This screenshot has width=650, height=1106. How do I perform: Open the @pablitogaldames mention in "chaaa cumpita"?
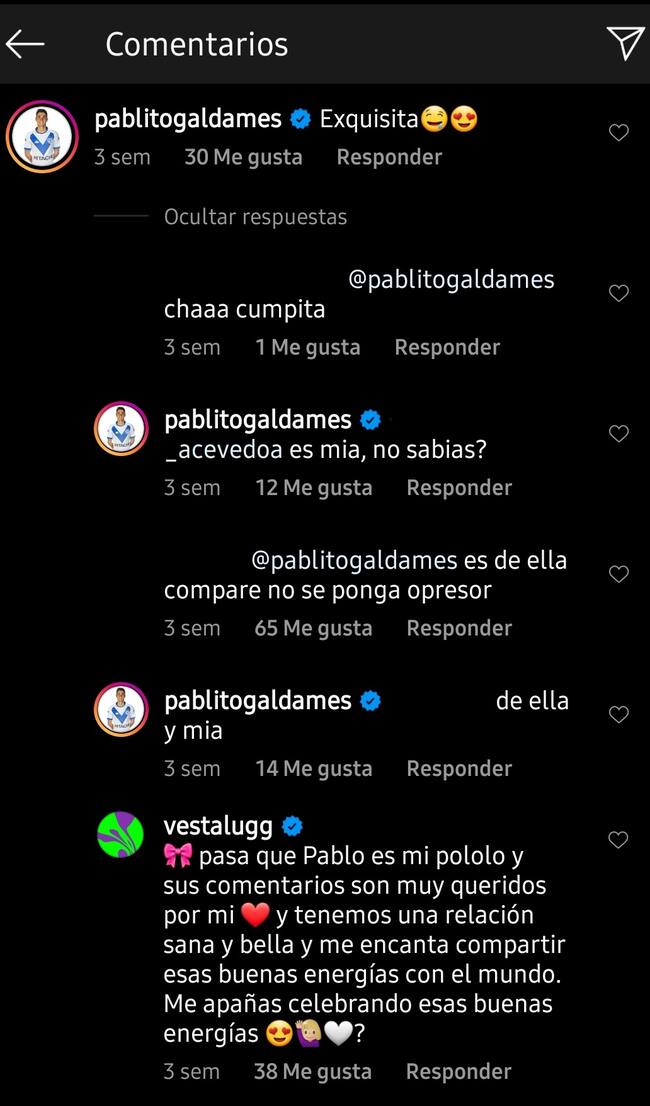[x=451, y=280]
